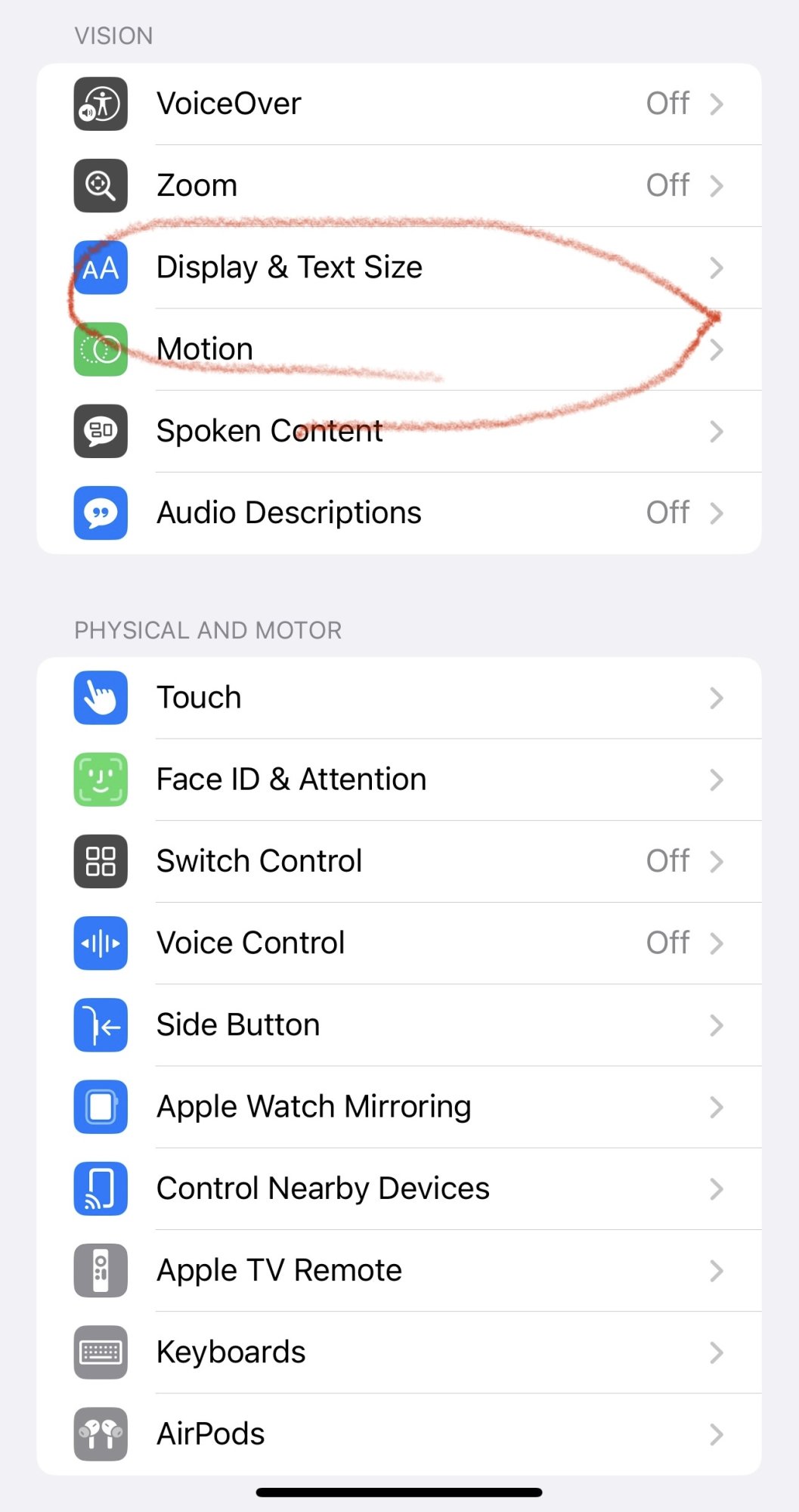The image size is (799, 1512).
Task: Open Switch Control settings
Action: 398,861
